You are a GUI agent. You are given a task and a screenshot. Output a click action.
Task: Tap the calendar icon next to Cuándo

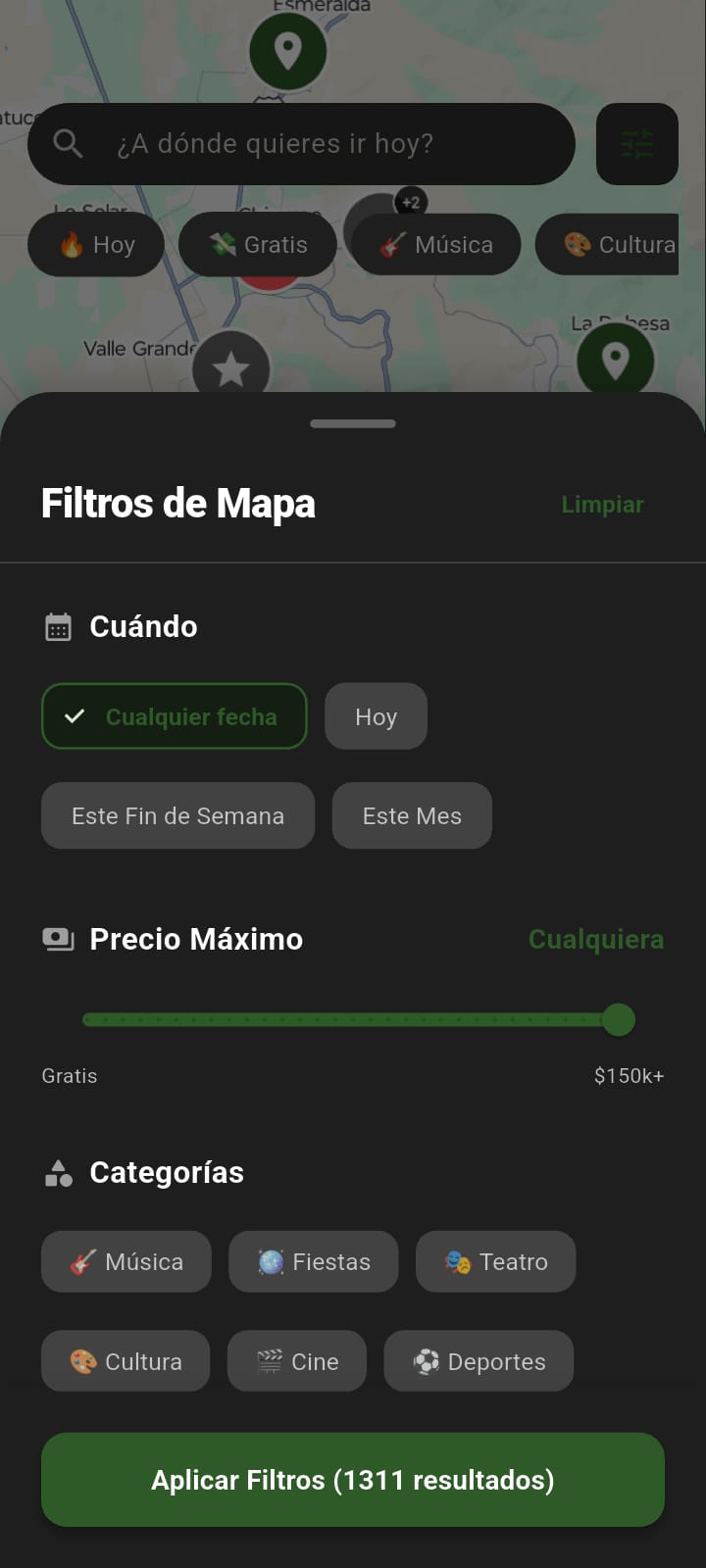coord(58,625)
